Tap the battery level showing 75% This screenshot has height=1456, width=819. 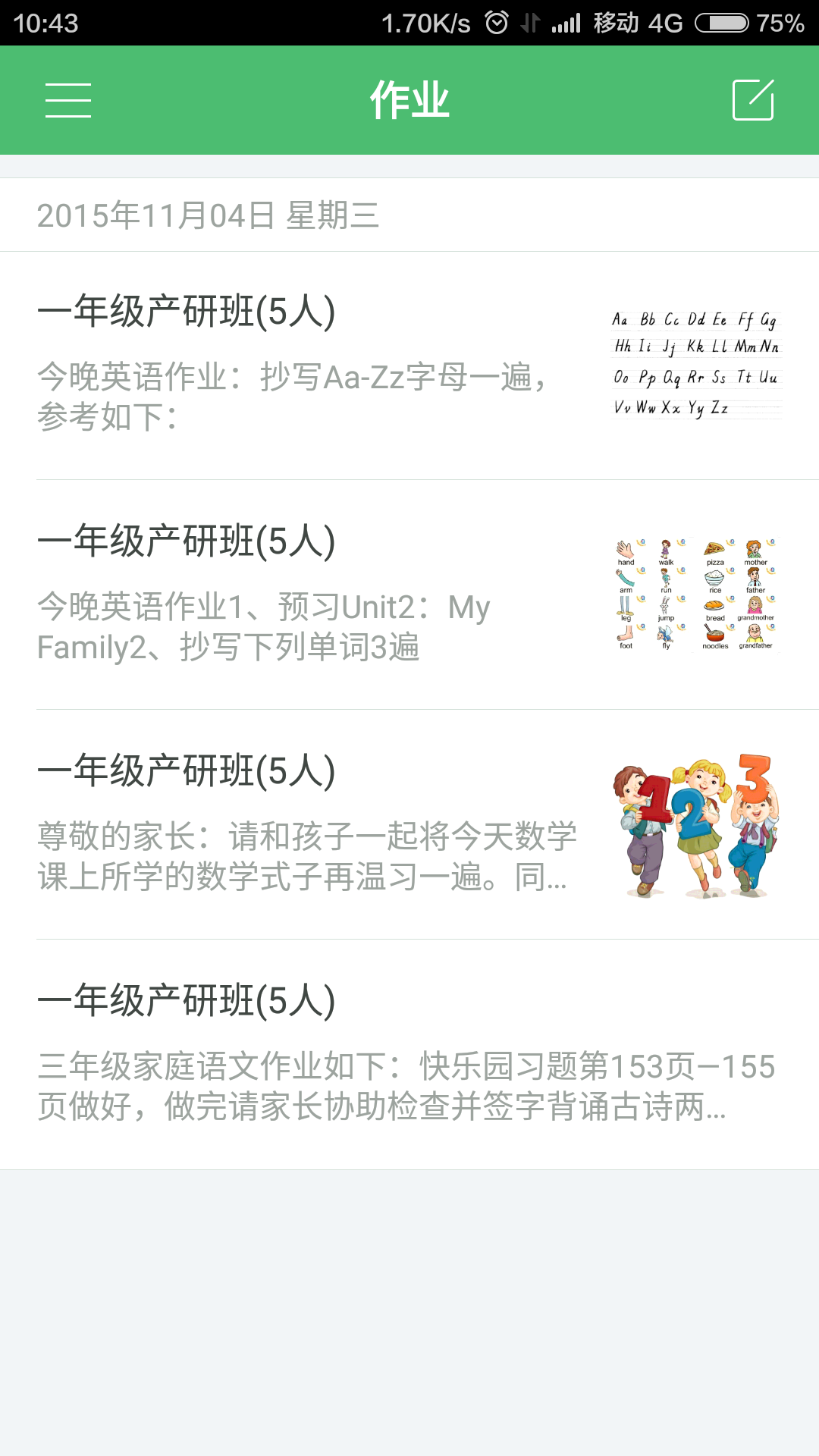click(779, 24)
